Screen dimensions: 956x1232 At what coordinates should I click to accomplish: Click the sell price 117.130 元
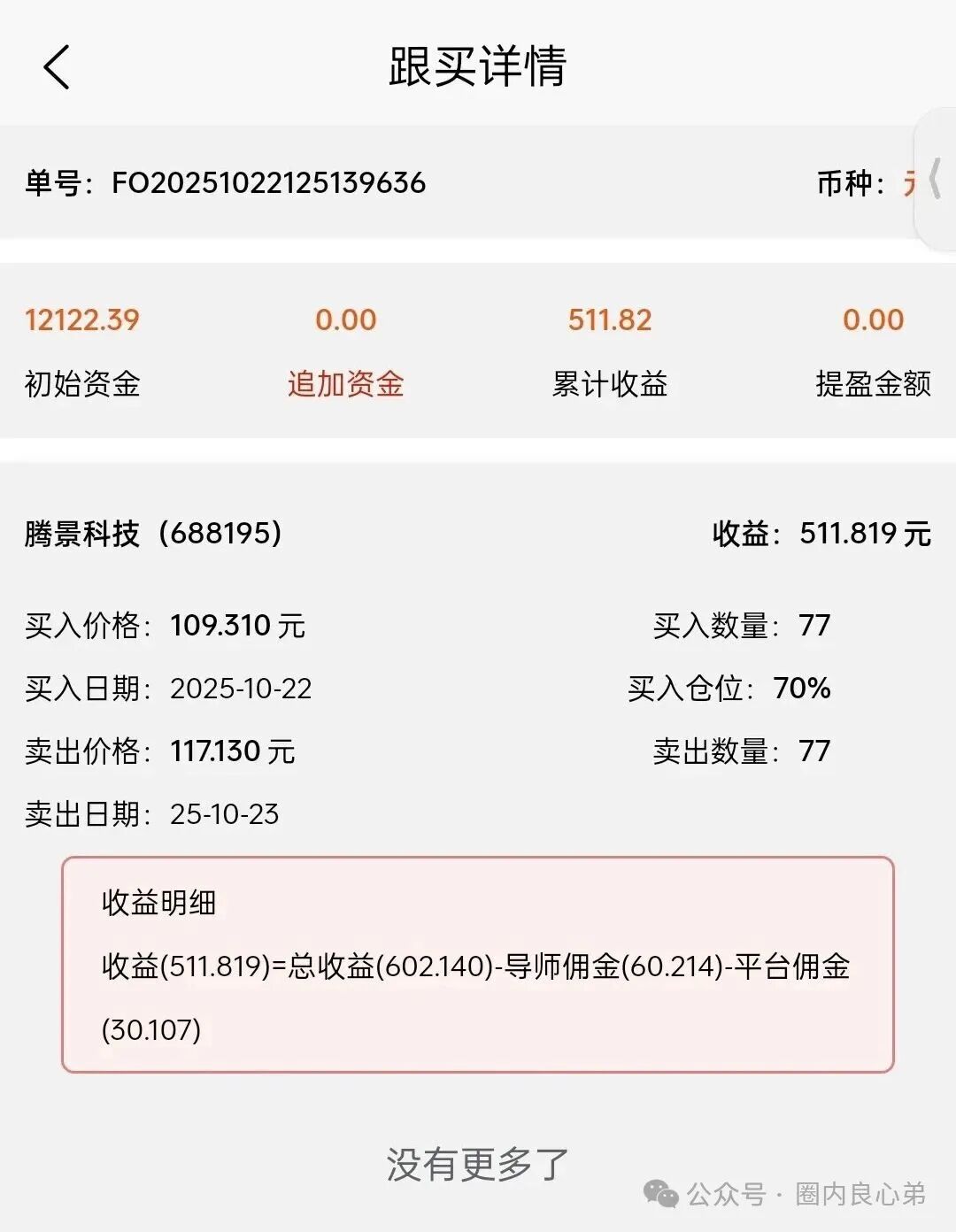232,751
